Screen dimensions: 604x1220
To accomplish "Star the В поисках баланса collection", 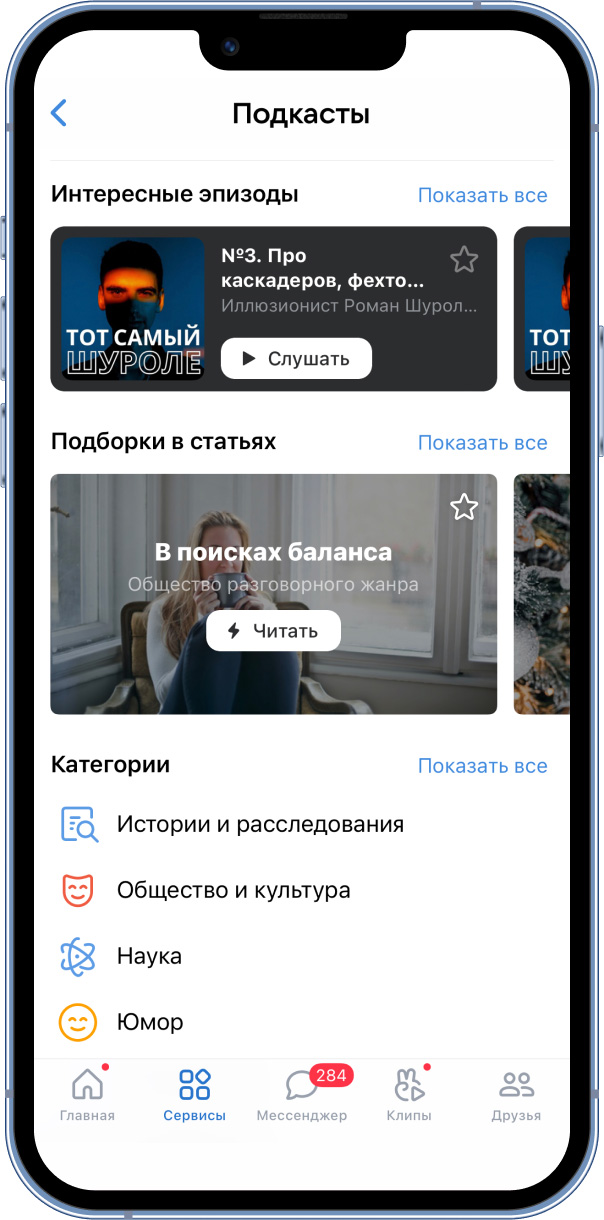I will click(x=464, y=507).
